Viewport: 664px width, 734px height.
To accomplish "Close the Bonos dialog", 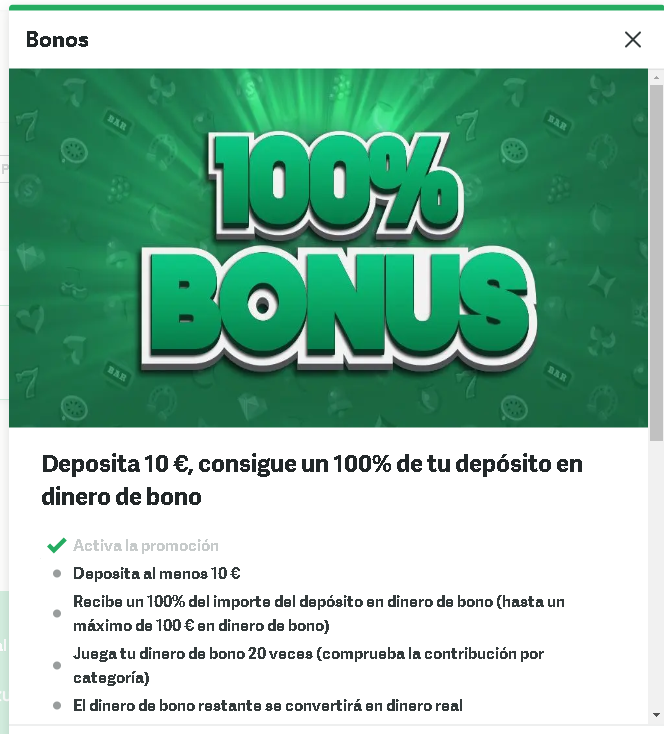I will (632, 40).
